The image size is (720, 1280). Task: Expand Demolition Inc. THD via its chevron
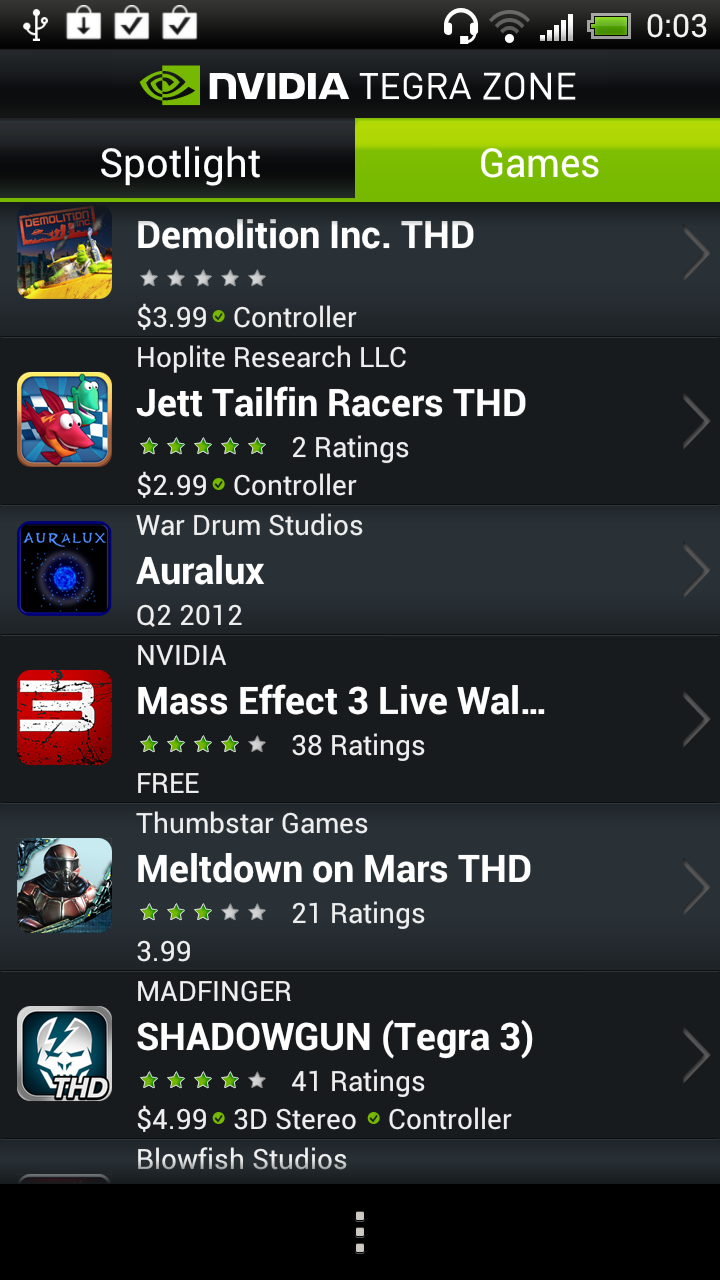(x=695, y=253)
